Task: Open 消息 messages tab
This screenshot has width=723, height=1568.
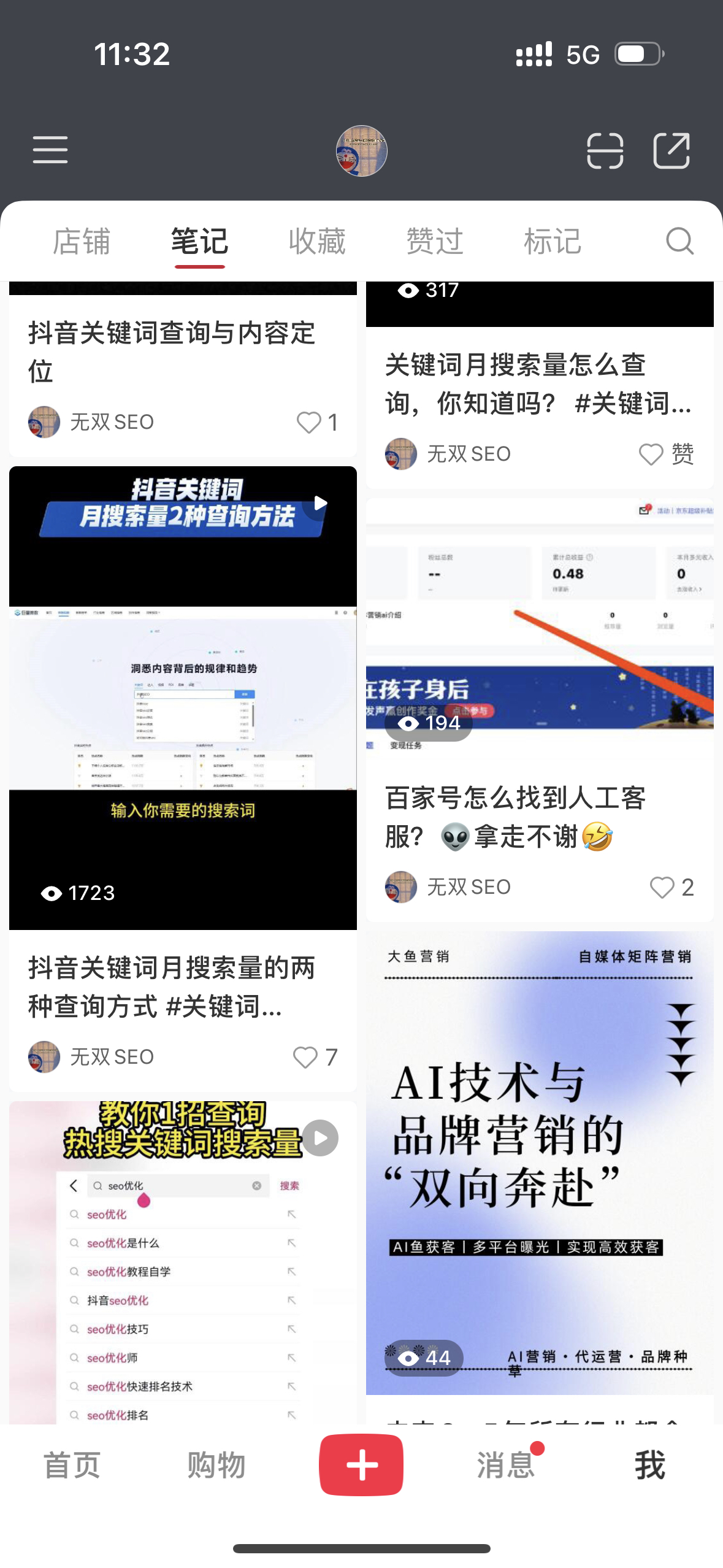Action: (506, 1466)
